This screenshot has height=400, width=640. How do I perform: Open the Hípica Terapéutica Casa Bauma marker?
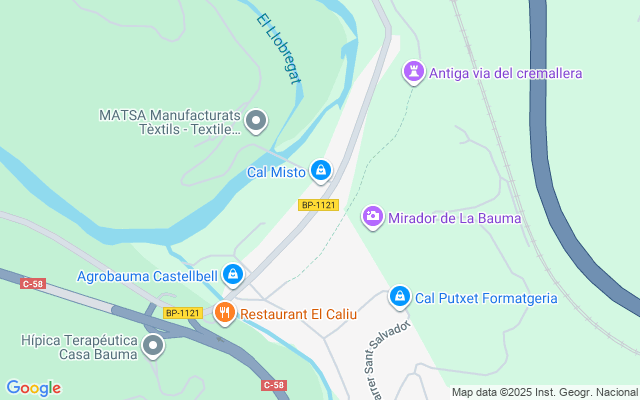153,347
